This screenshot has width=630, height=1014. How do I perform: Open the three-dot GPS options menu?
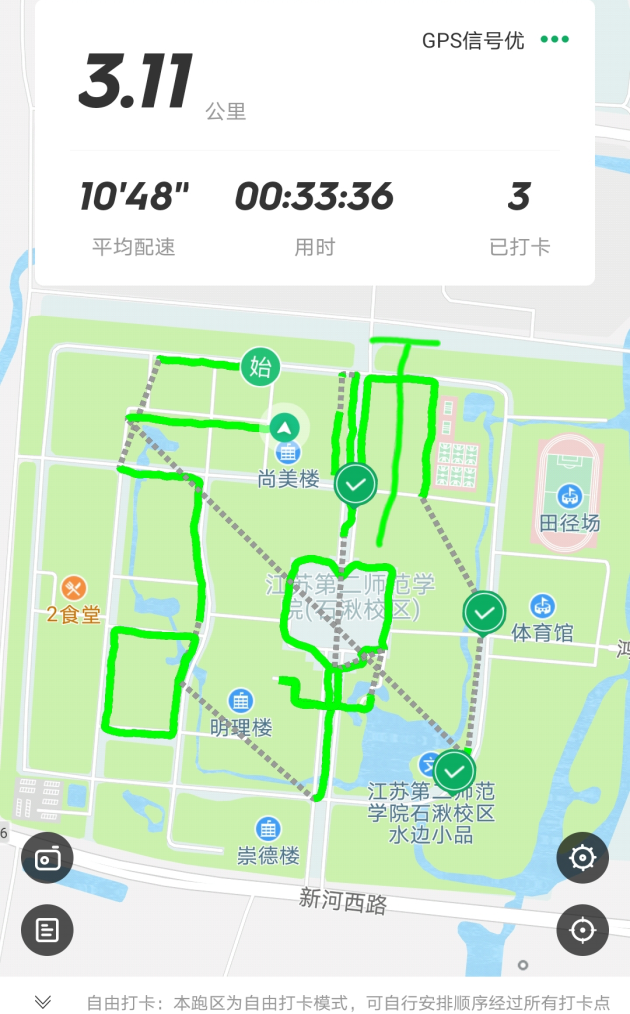(554, 40)
